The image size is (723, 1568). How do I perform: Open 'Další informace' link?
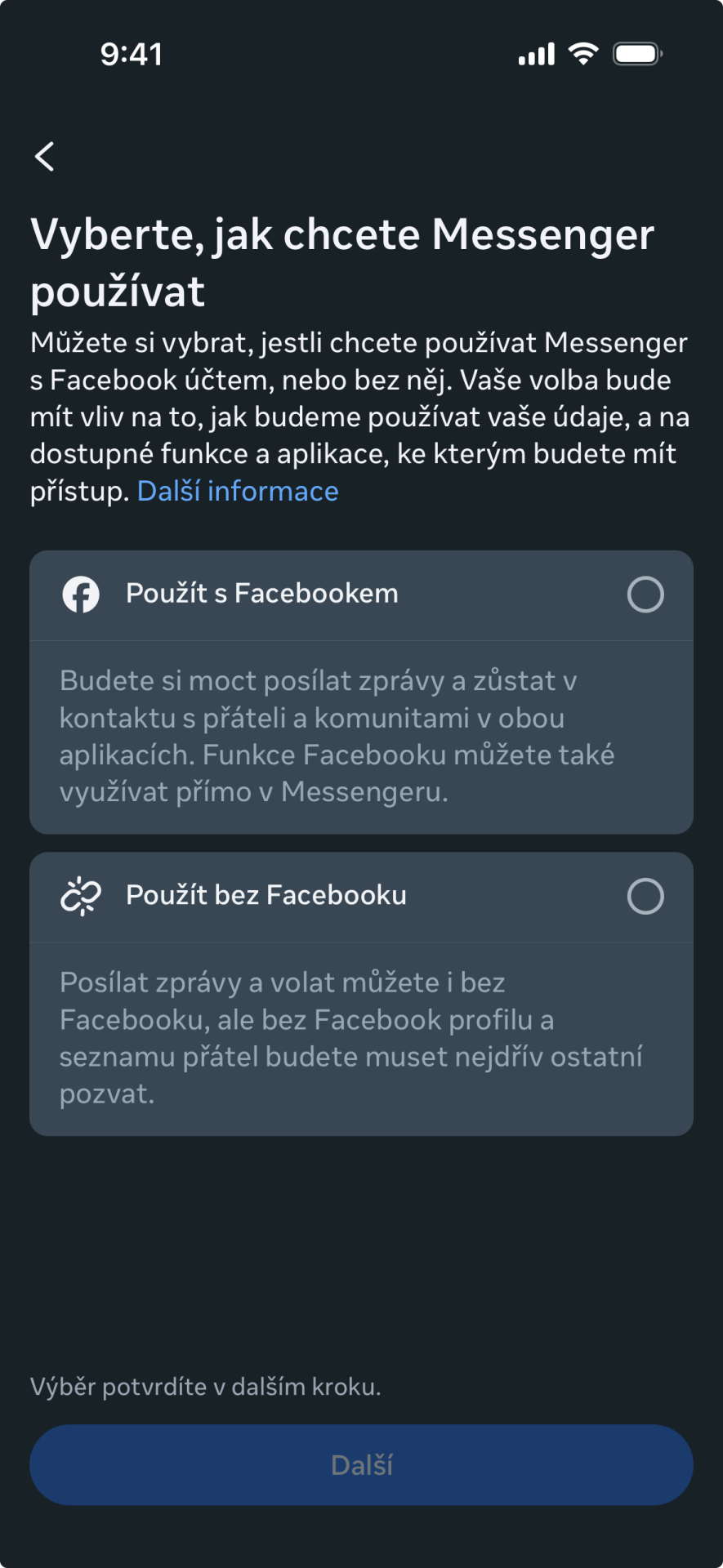tap(238, 490)
